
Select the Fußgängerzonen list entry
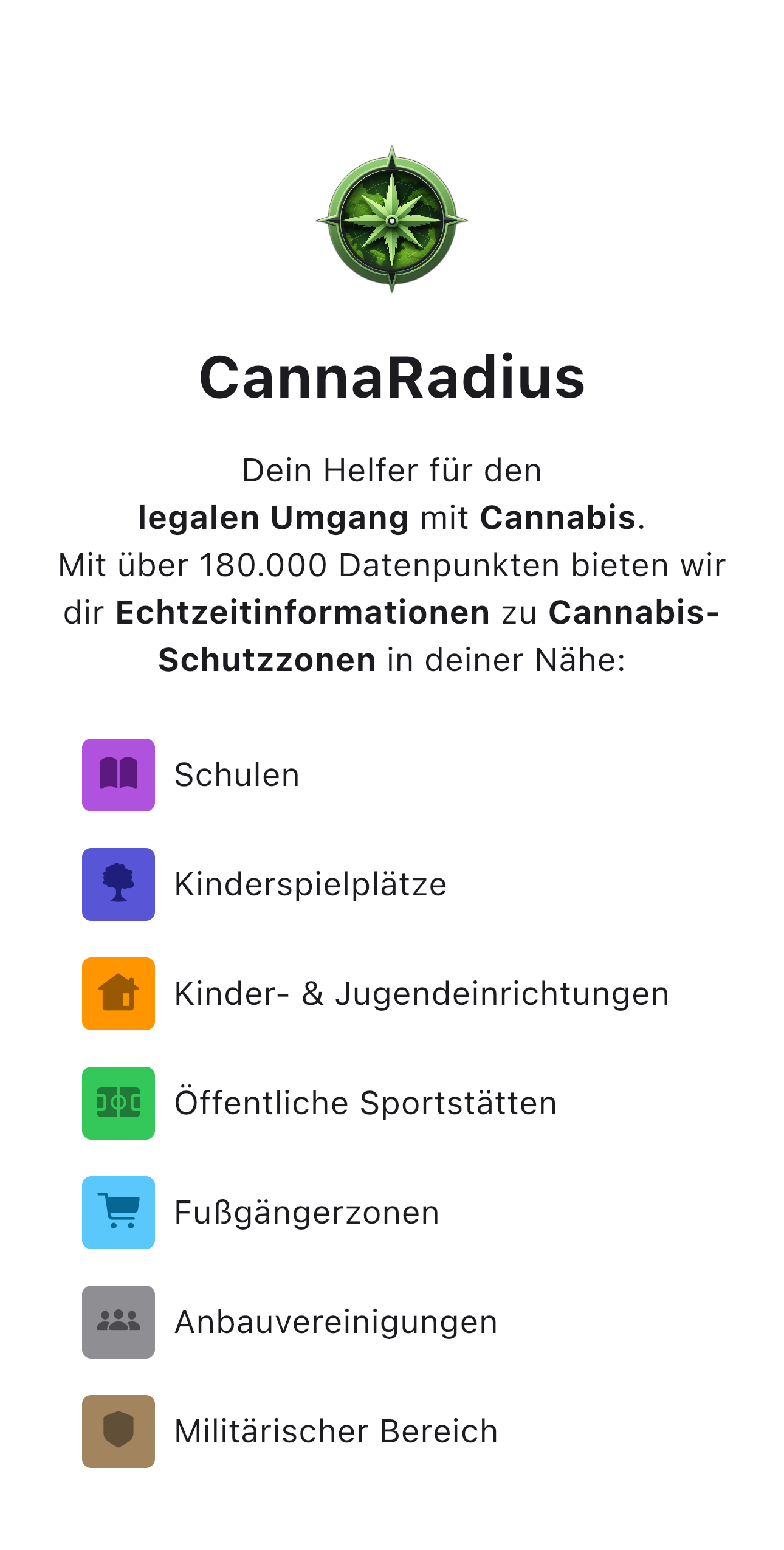pyautogui.click(x=306, y=1211)
